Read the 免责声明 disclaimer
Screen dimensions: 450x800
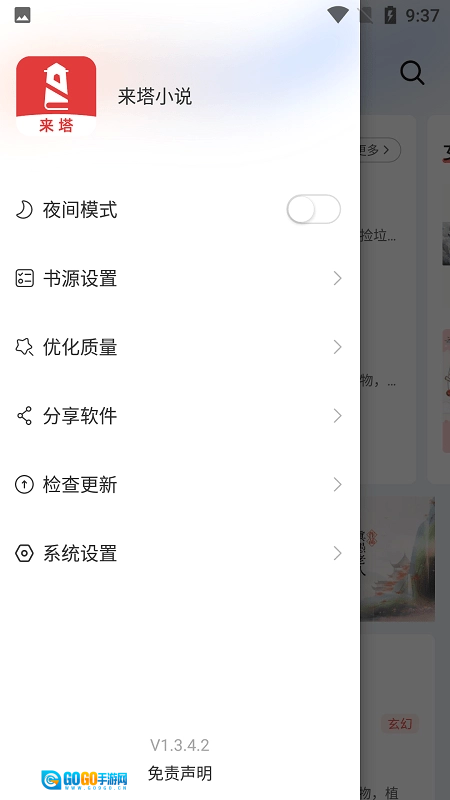tap(180, 773)
